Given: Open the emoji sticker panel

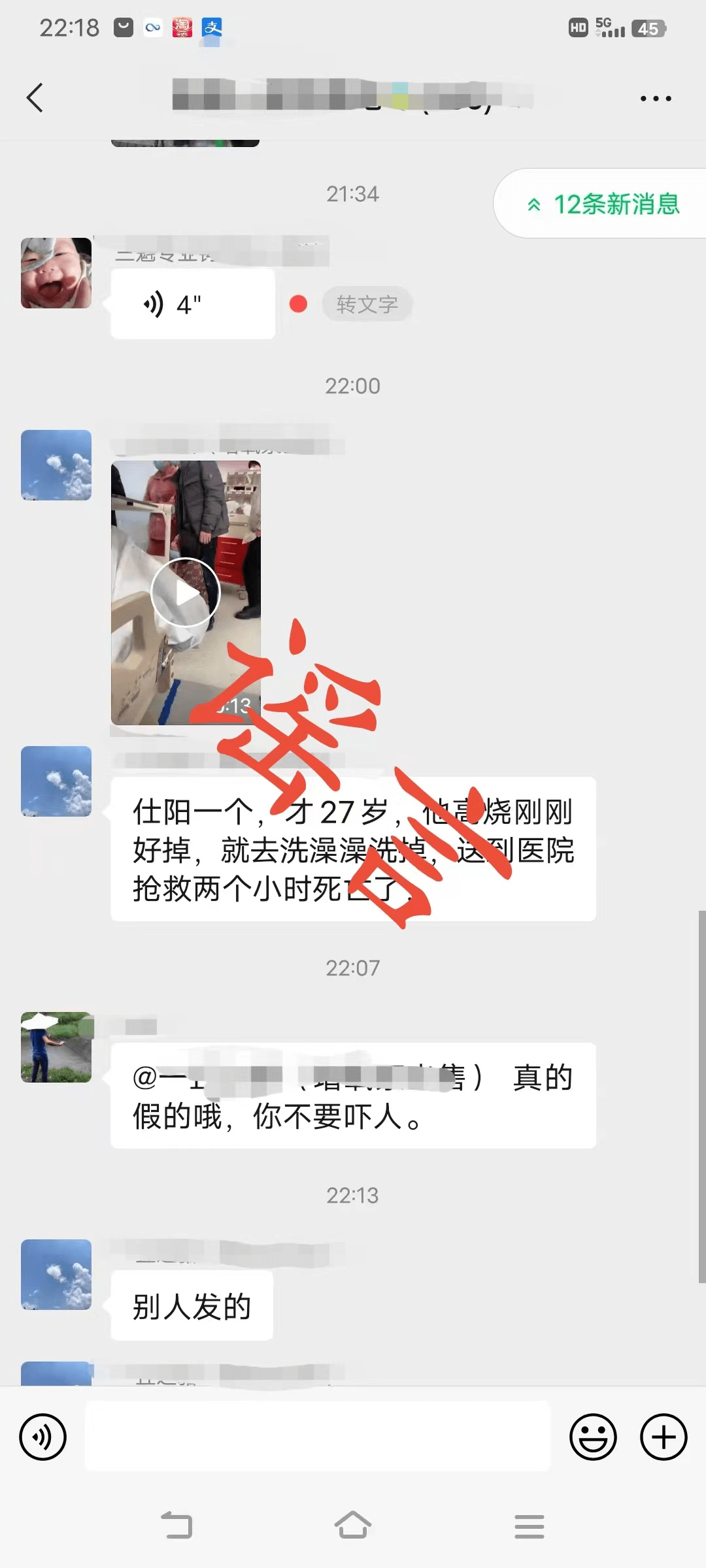Looking at the screenshot, I should pyautogui.click(x=593, y=1437).
